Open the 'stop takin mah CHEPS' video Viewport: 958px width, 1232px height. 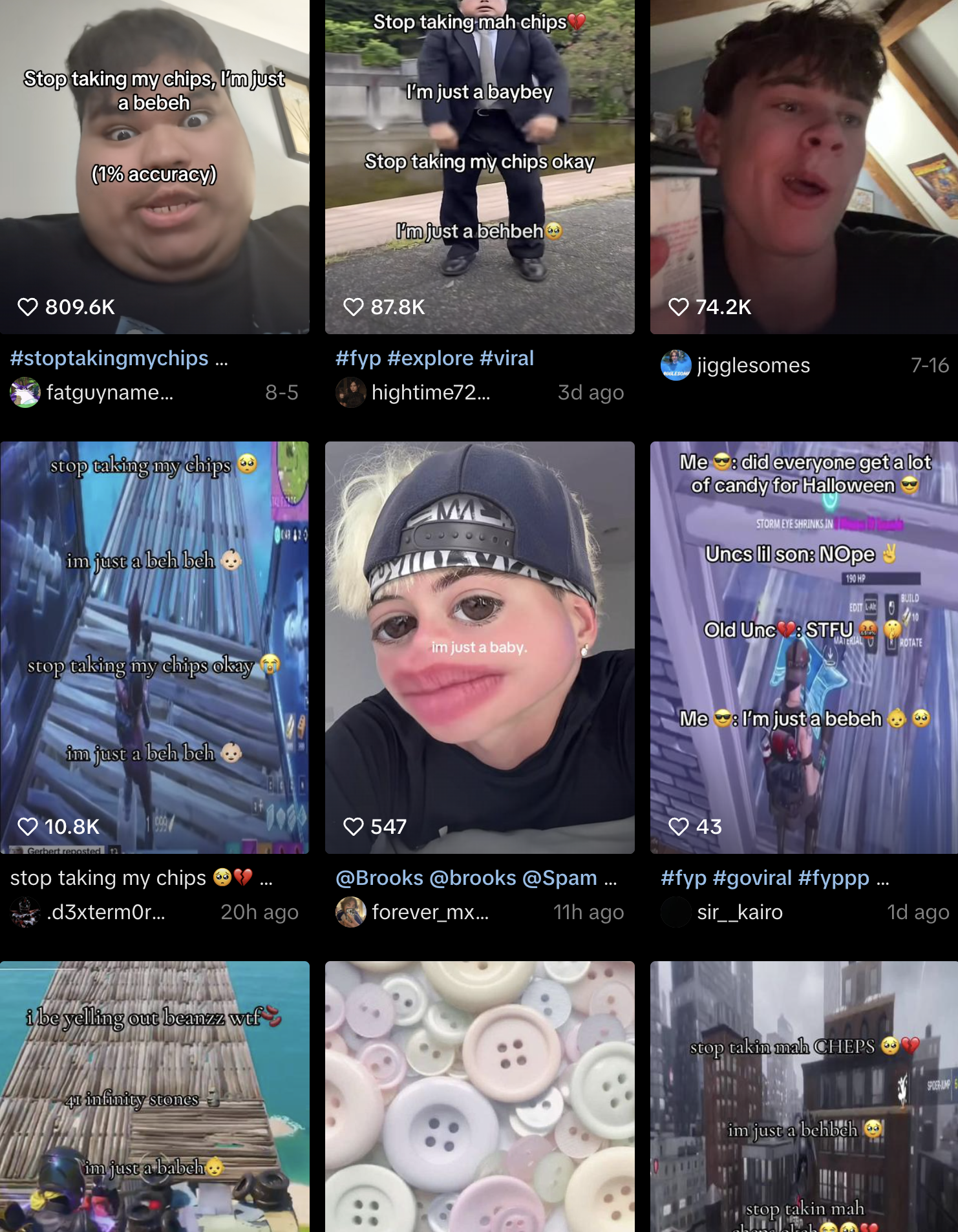(x=804, y=1099)
